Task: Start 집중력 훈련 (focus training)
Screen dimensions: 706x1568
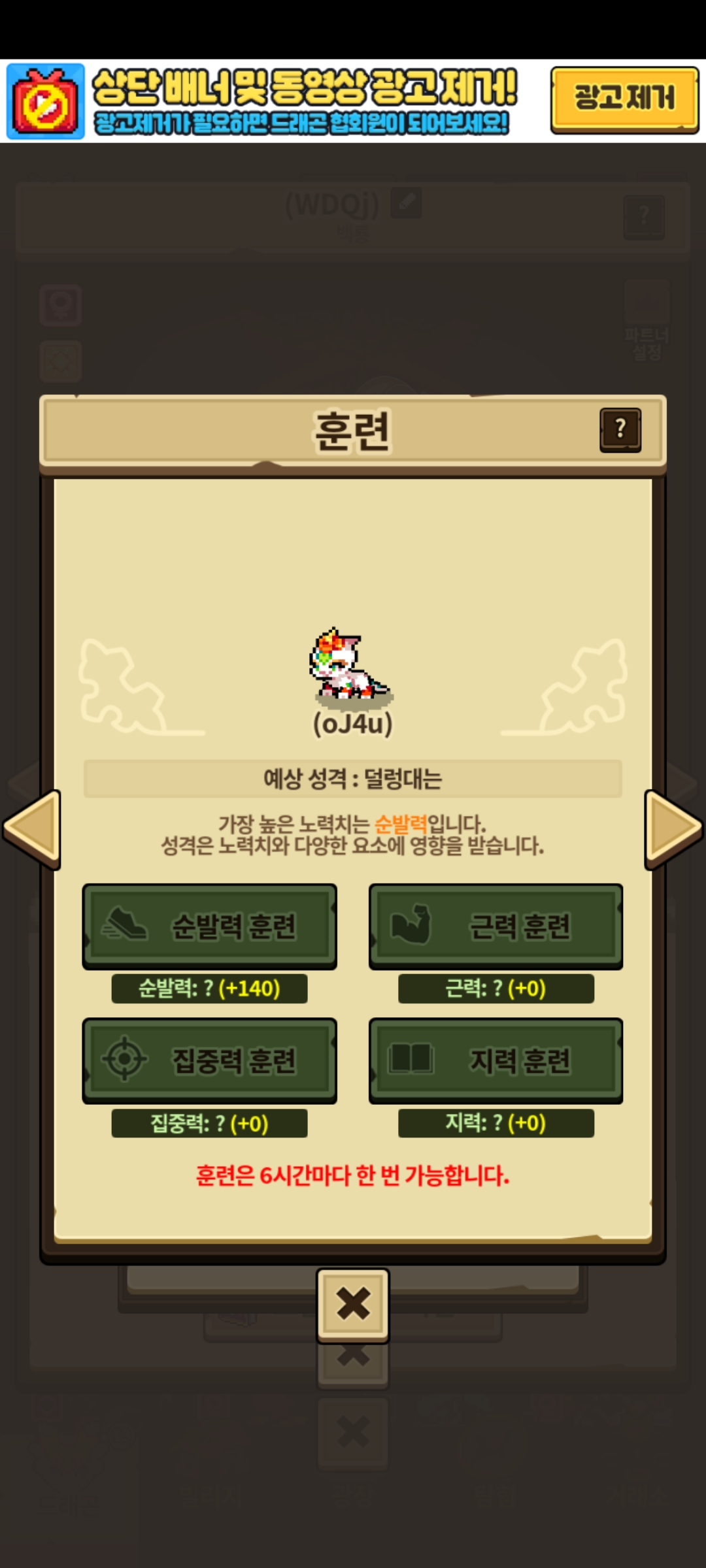Action: tap(209, 1060)
